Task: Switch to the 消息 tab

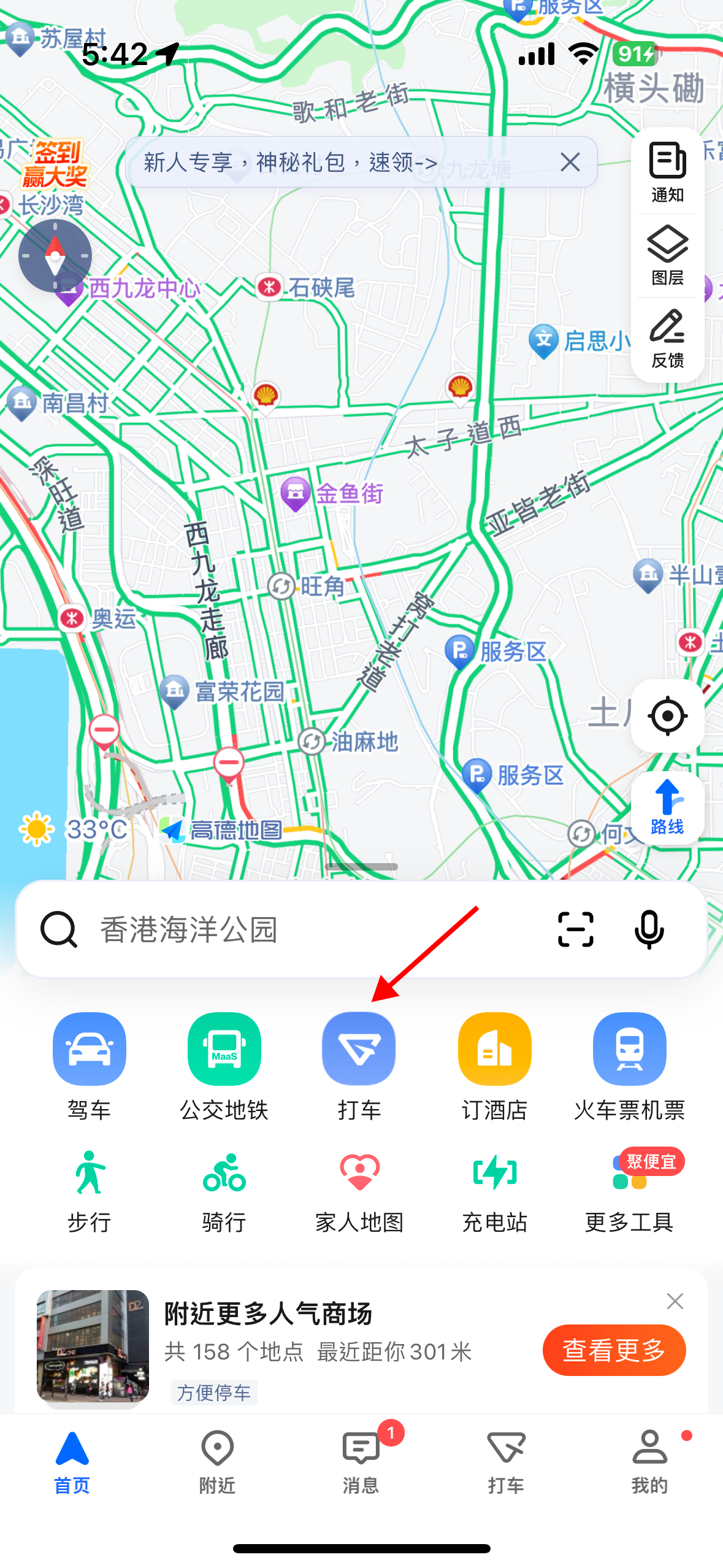Action: coord(361,1461)
